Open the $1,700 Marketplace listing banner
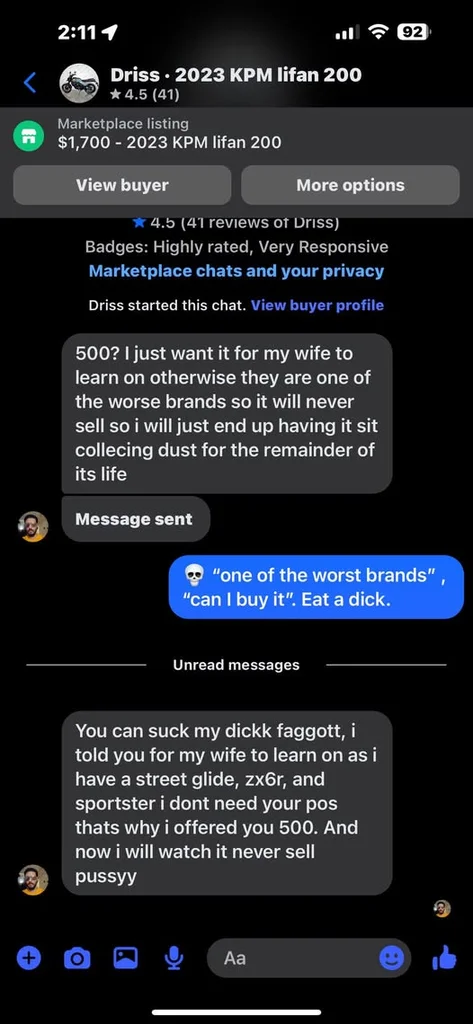This screenshot has width=473, height=1024. coord(236,133)
